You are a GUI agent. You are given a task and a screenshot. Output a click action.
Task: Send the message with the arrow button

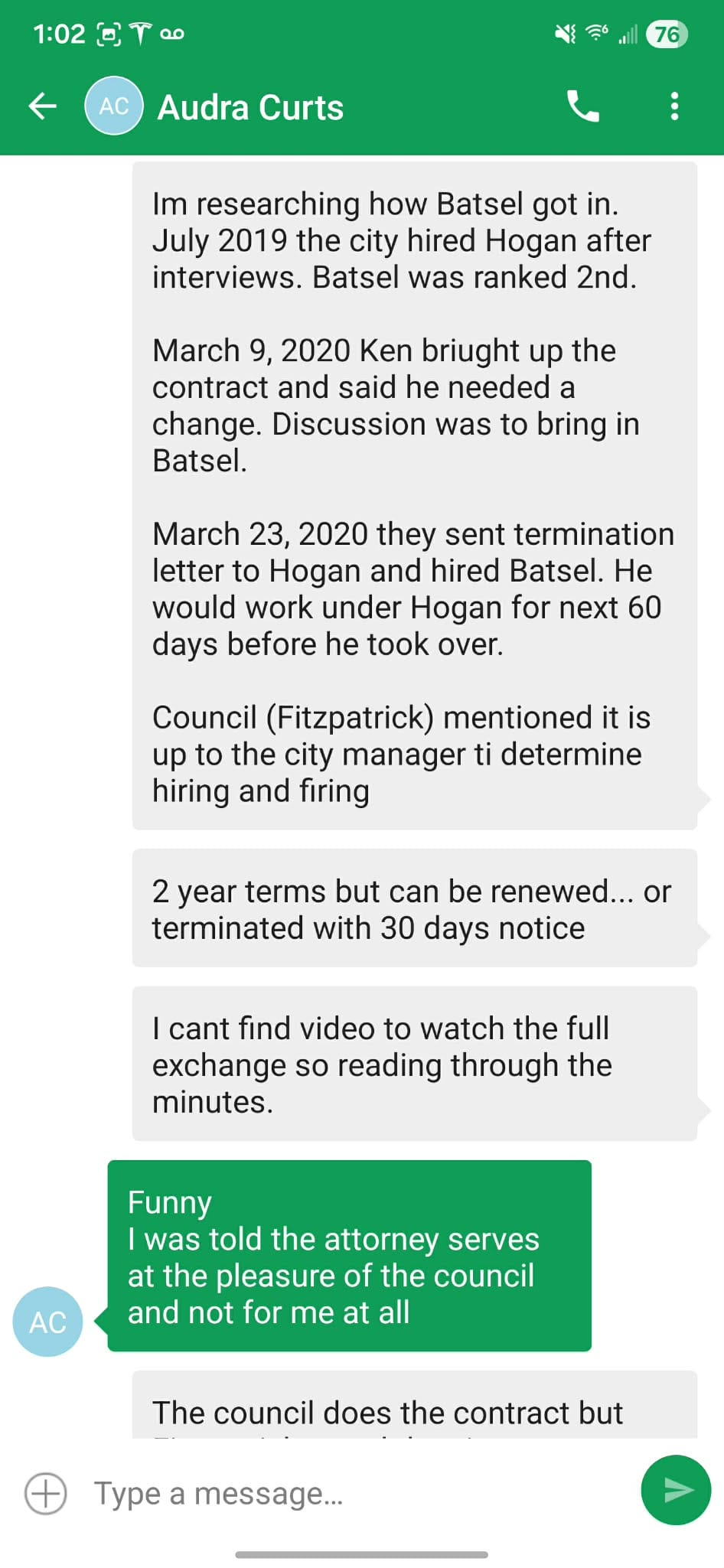click(675, 1490)
